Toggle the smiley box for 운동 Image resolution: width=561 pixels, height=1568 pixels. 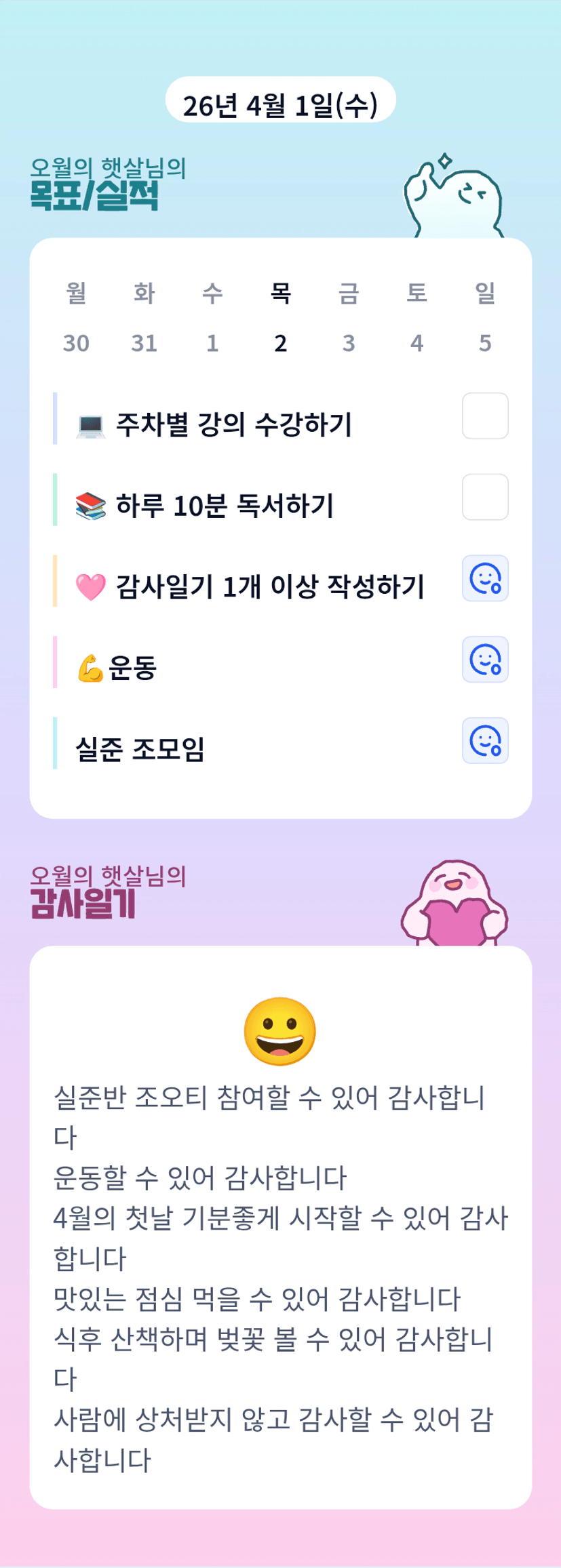485,660
